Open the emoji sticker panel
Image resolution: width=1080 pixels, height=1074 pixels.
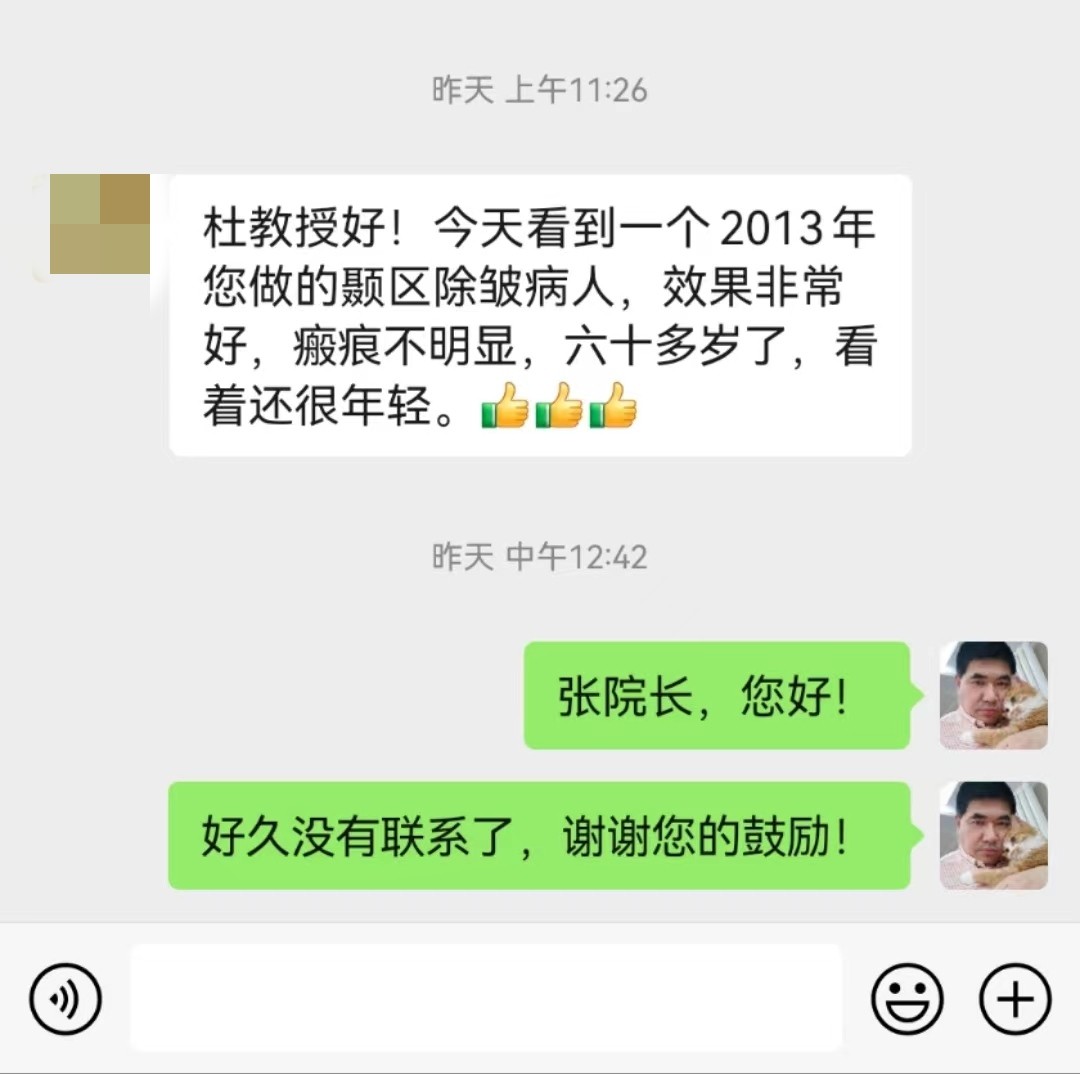[907, 998]
